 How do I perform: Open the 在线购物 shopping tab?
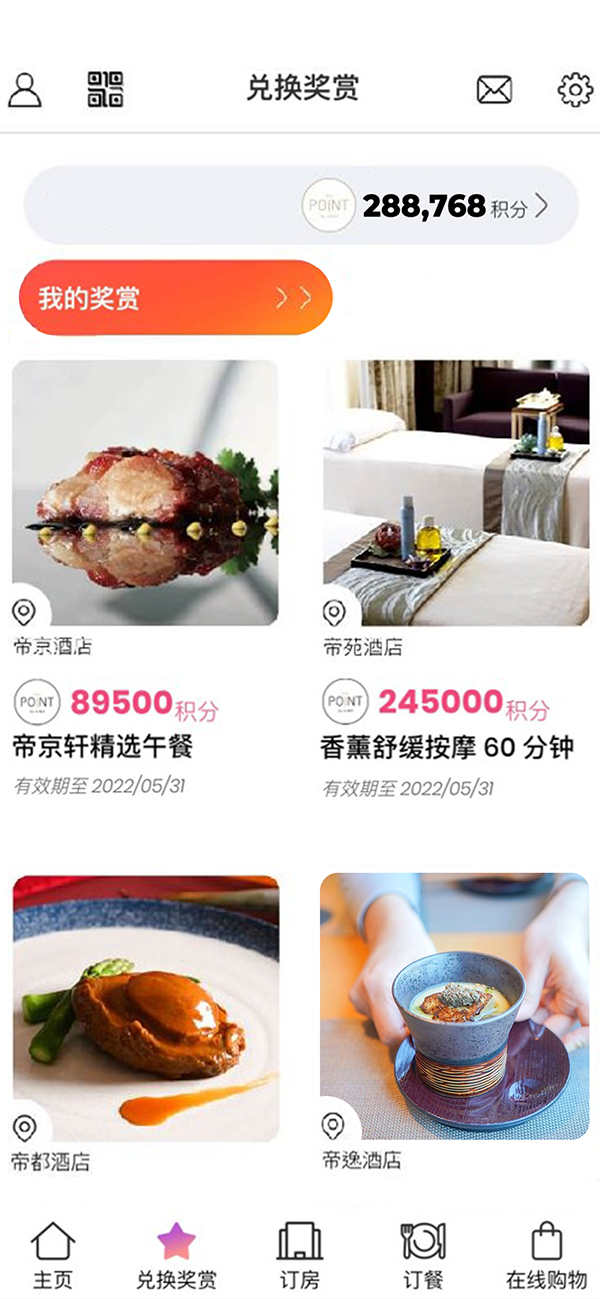pyautogui.click(x=546, y=1255)
